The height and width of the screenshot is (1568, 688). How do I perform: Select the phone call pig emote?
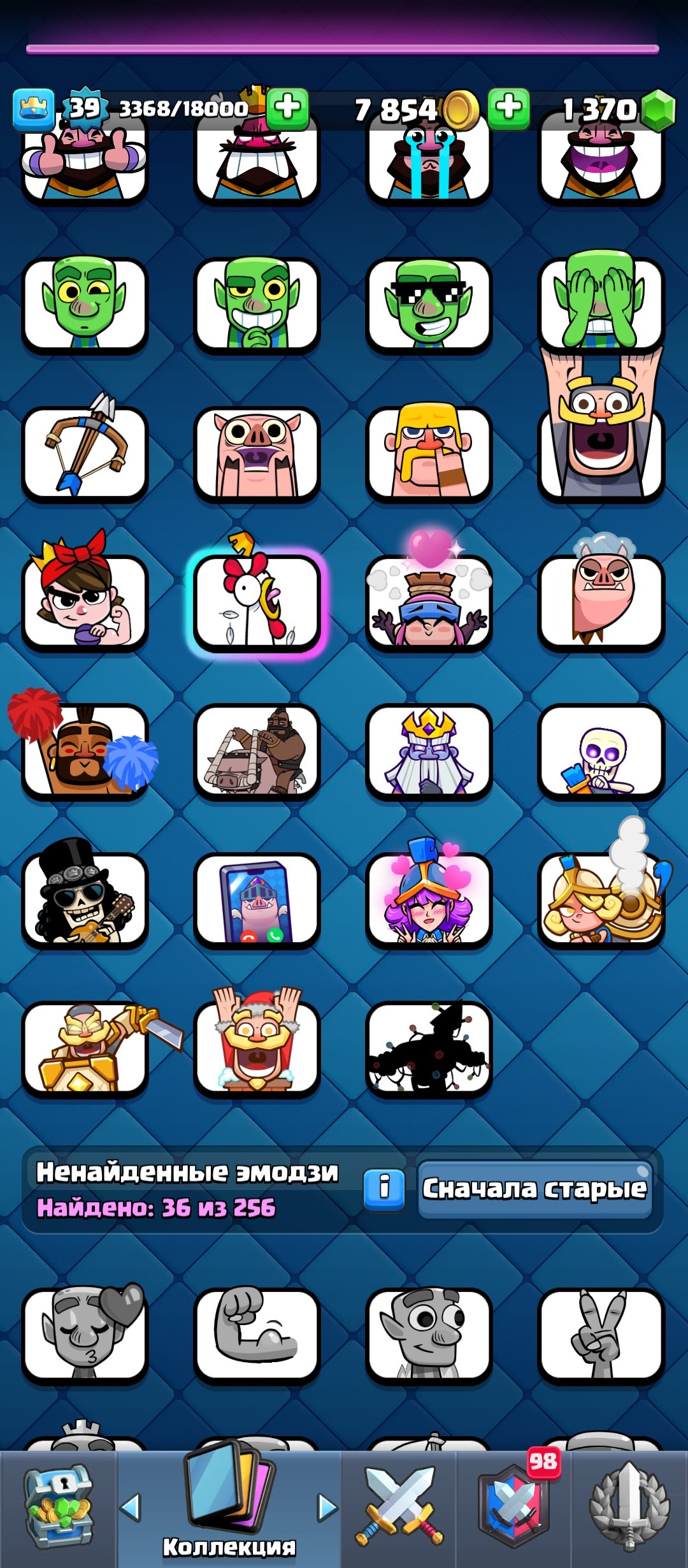[x=257, y=899]
